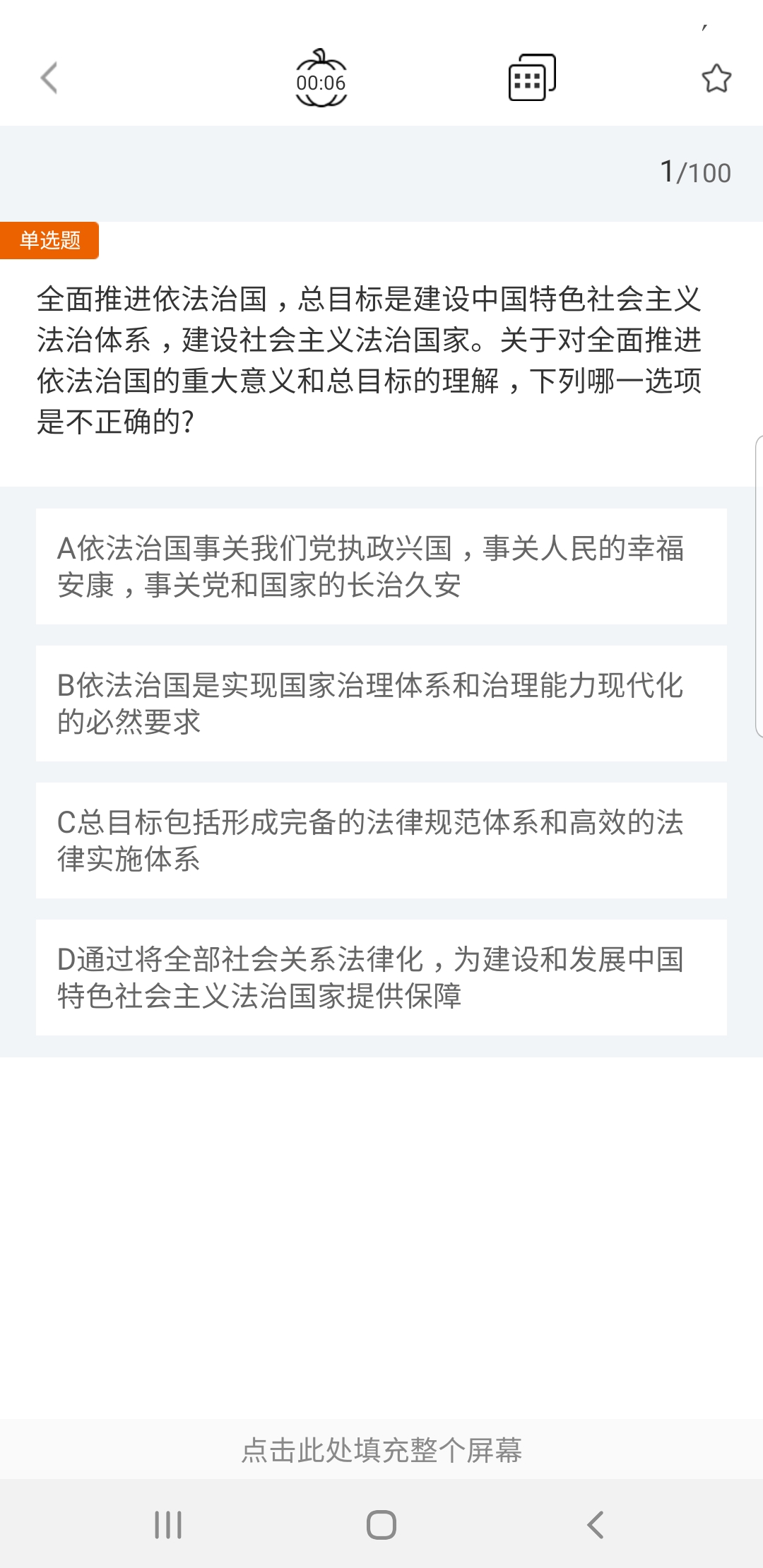This screenshot has width=763, height=1568.
Task: Tap the pumpkin timer icon showing 00:06
Action: pos(321,78)
